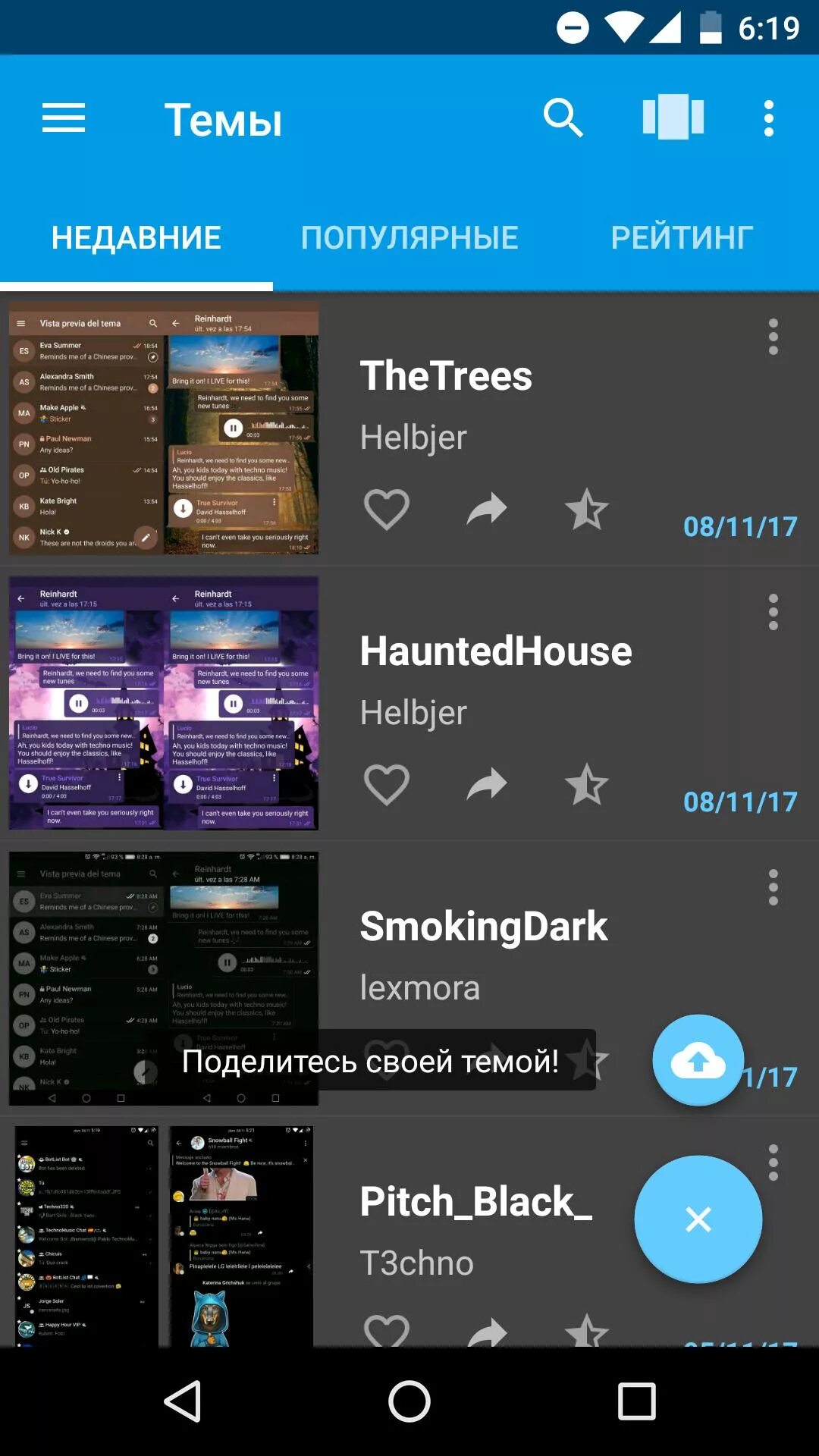Open options menu for TheTrees
This screenshot has height=1456, width=819.
coord(773,337)
